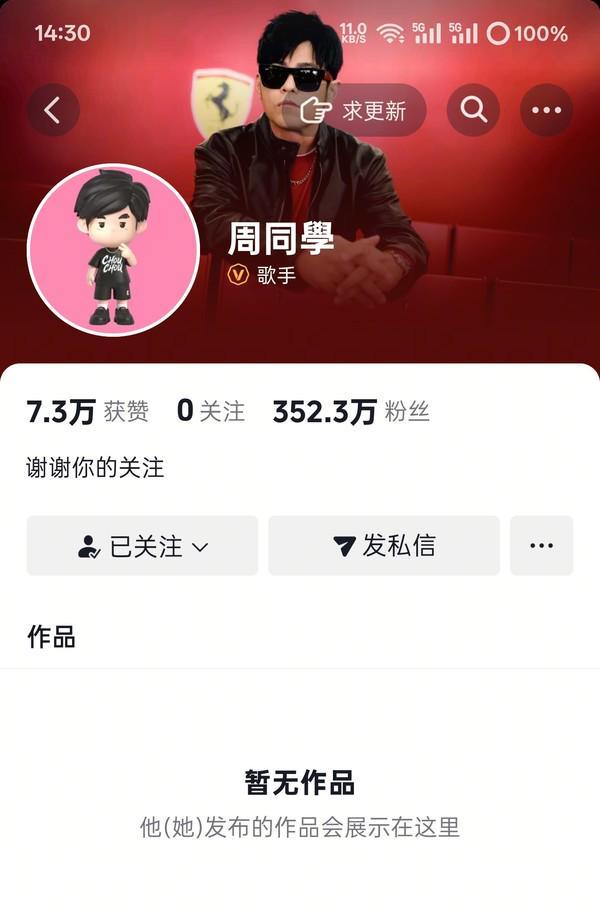Open the overflow menu in the header
600x909 pixels.
(546, 110)
